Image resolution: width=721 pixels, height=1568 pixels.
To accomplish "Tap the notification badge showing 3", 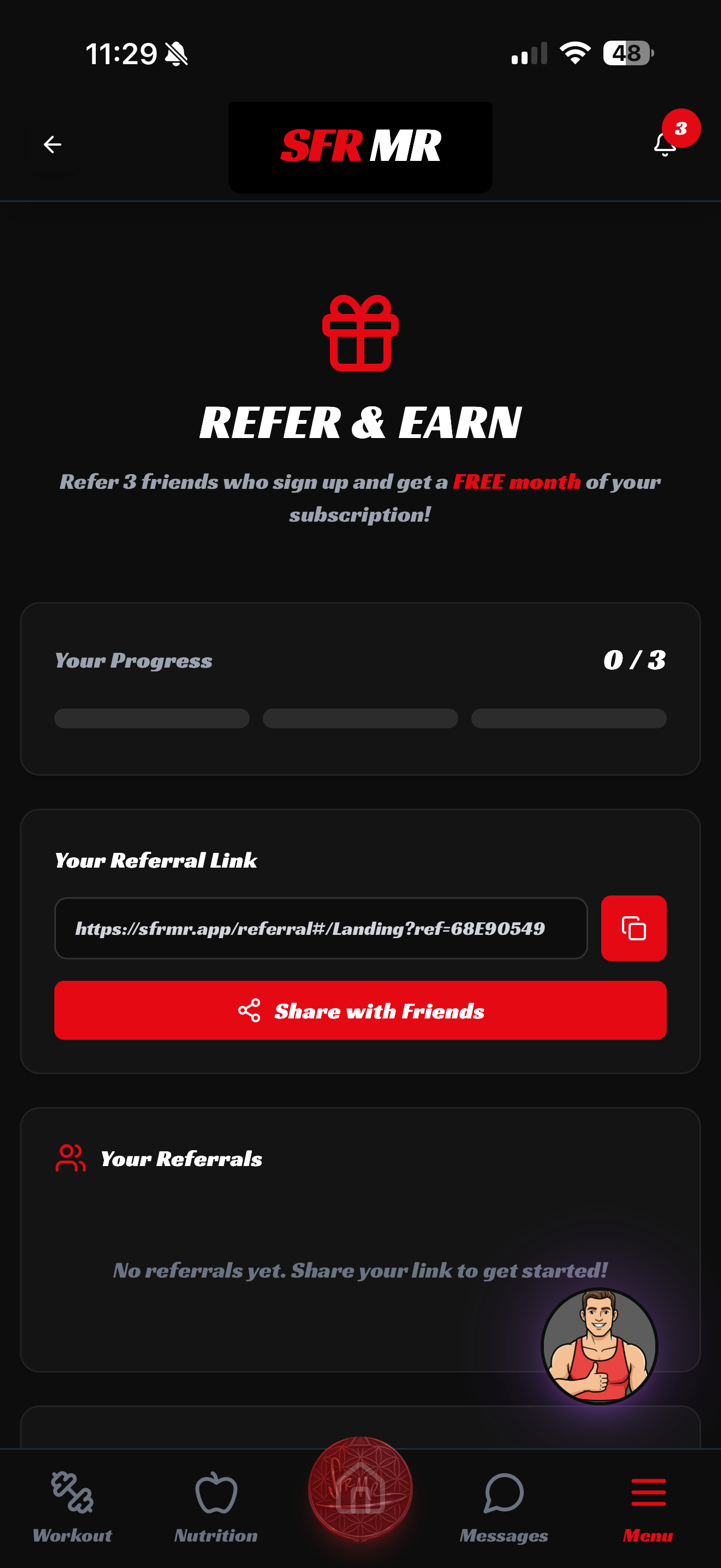I will (x=683, y=128).
